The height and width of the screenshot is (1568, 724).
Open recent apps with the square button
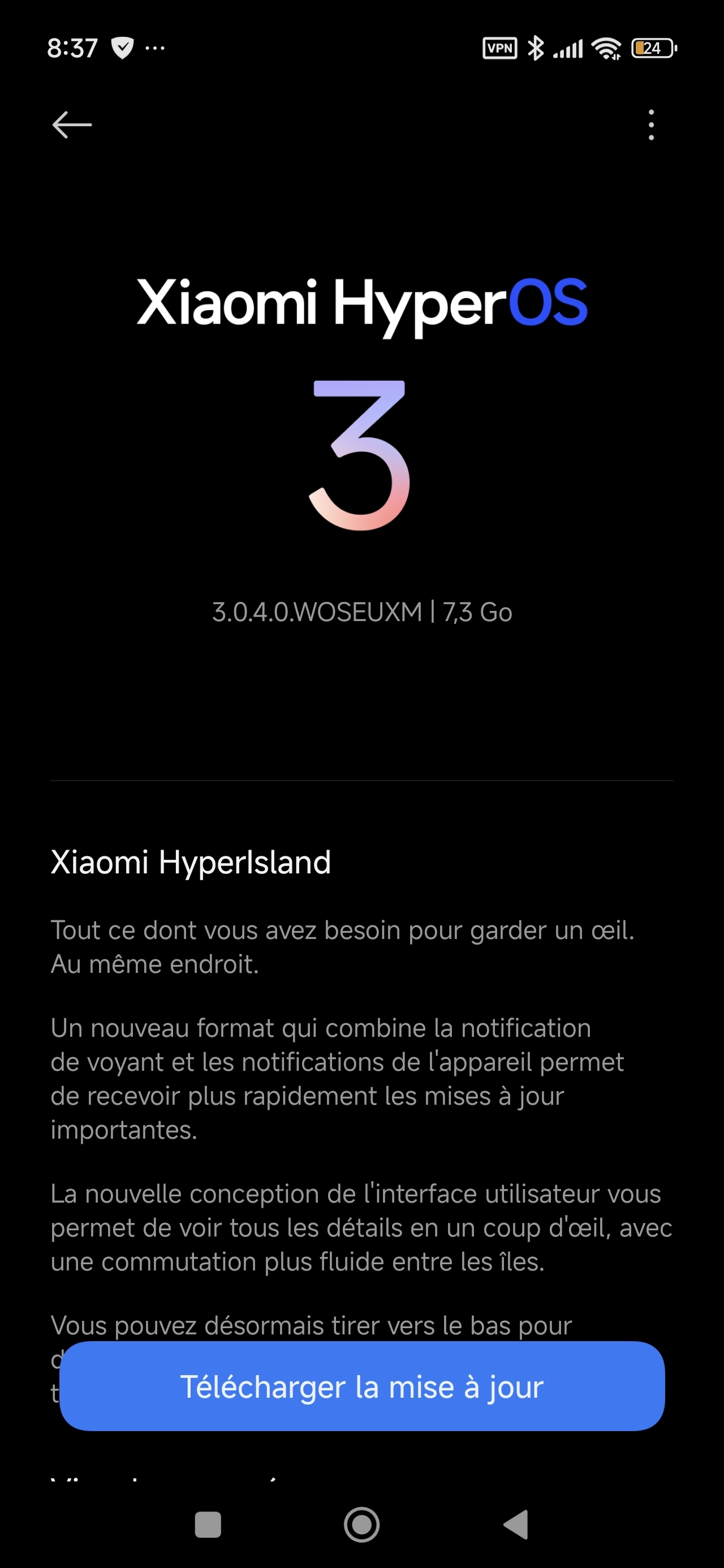[x=208, y=1524]
